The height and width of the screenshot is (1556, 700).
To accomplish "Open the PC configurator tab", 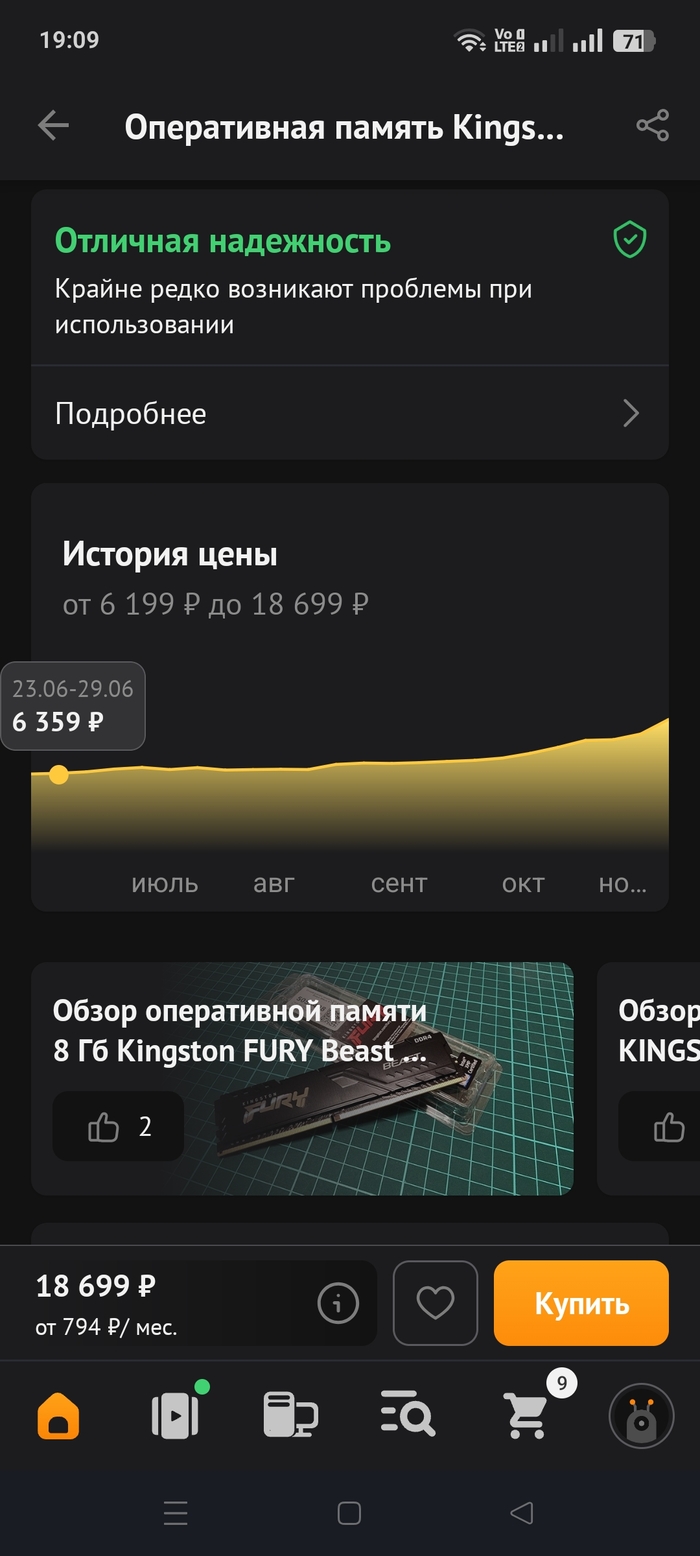I will [290, 1416].
